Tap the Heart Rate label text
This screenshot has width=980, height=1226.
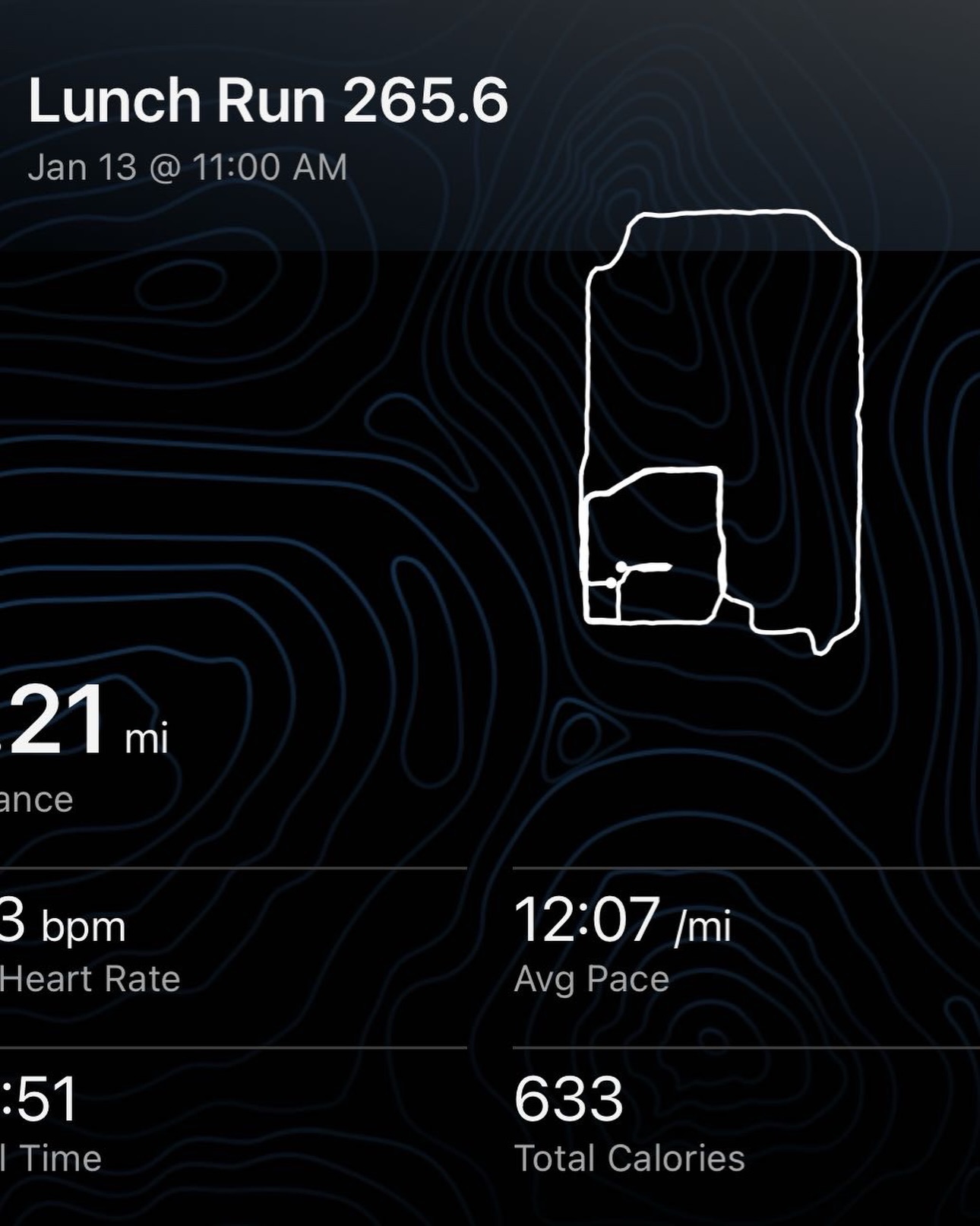click(x=90, y=980)
